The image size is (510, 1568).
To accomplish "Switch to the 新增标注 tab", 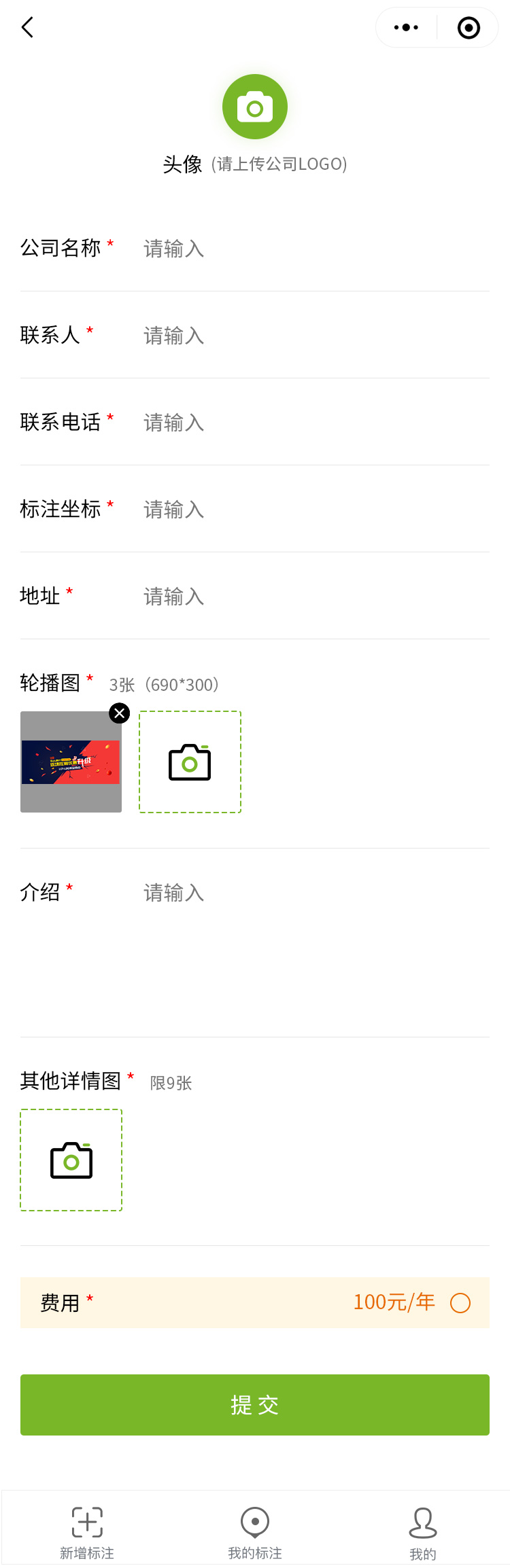I will click(87, 1531).
